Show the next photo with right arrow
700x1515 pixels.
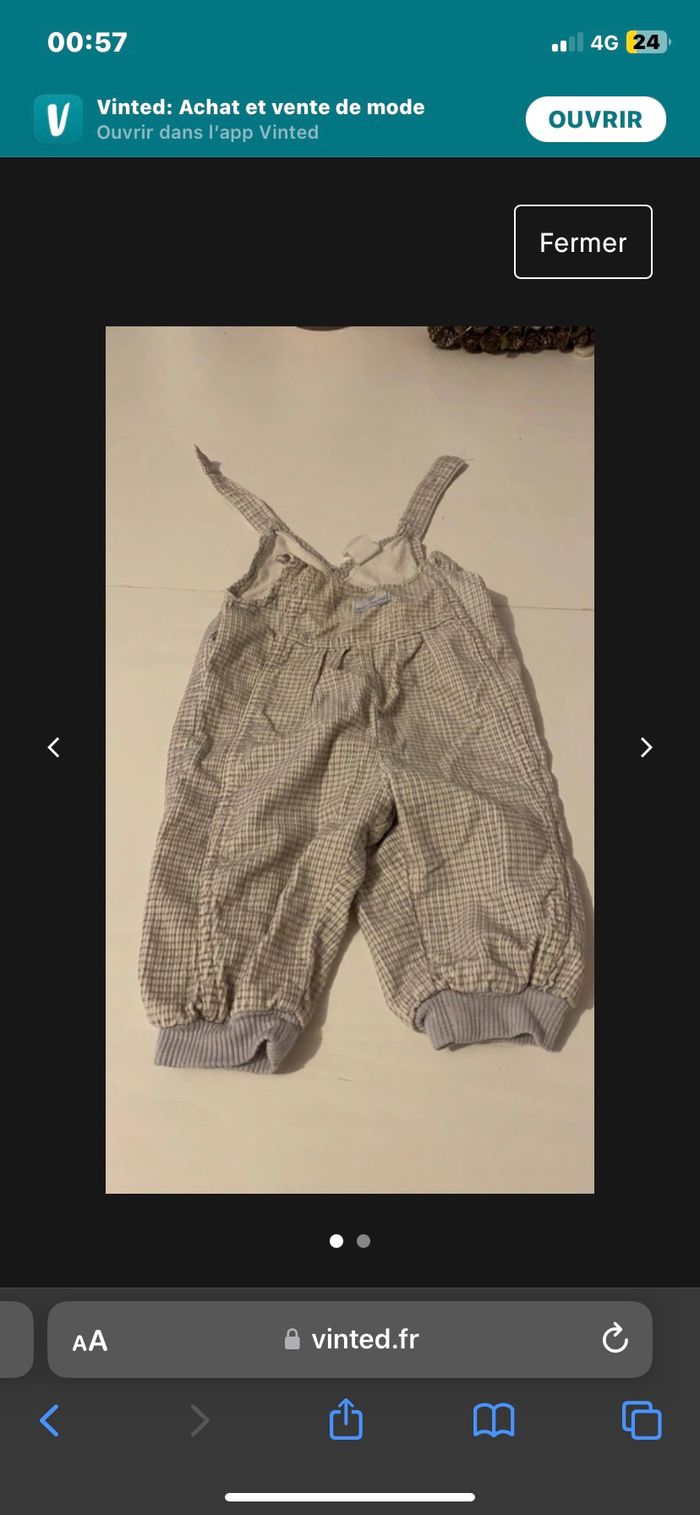[646, 747]
